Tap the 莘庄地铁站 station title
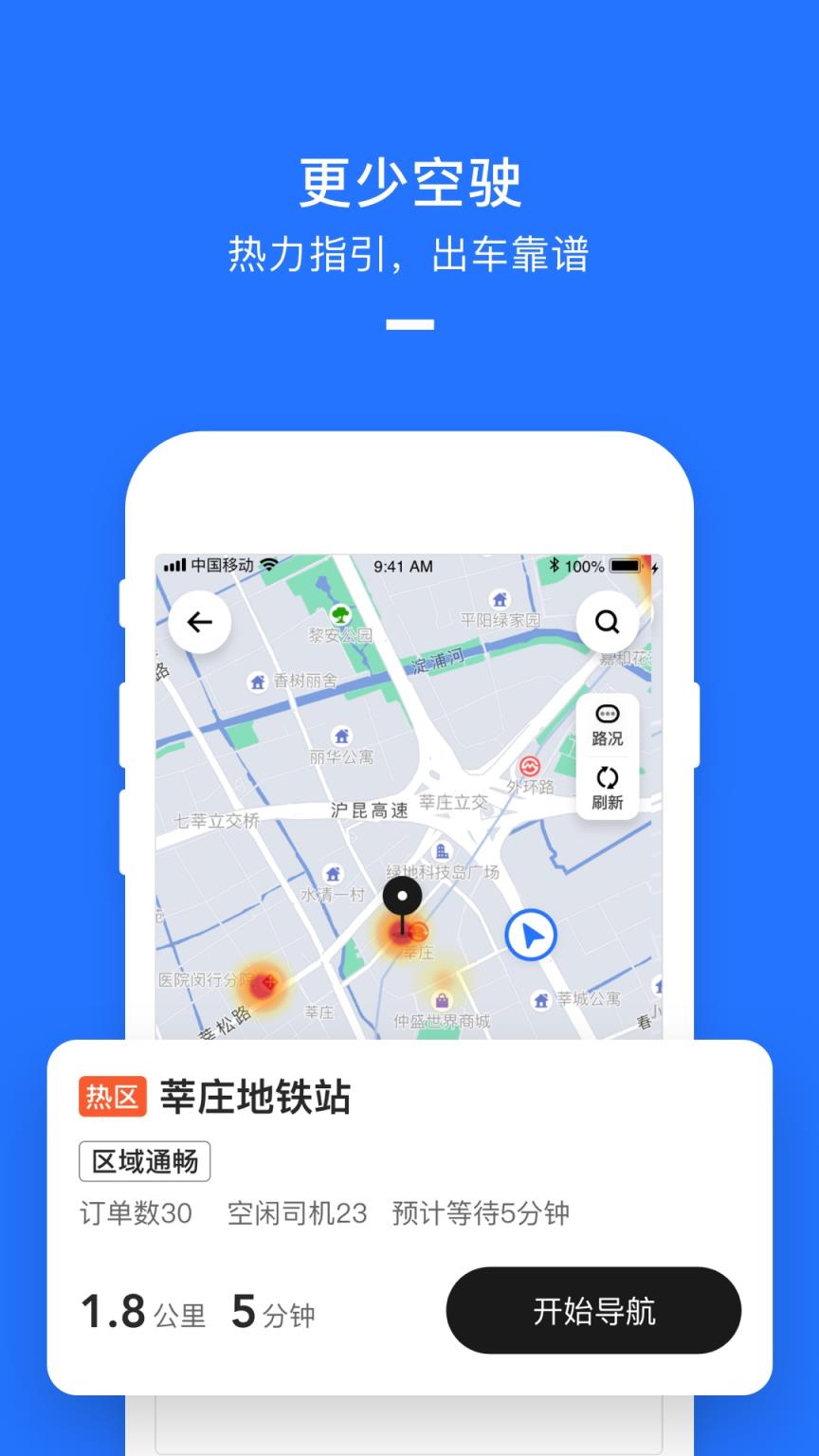This screenshot has height=1456, width=819. pyautogui.click(x=252, y=1097)
